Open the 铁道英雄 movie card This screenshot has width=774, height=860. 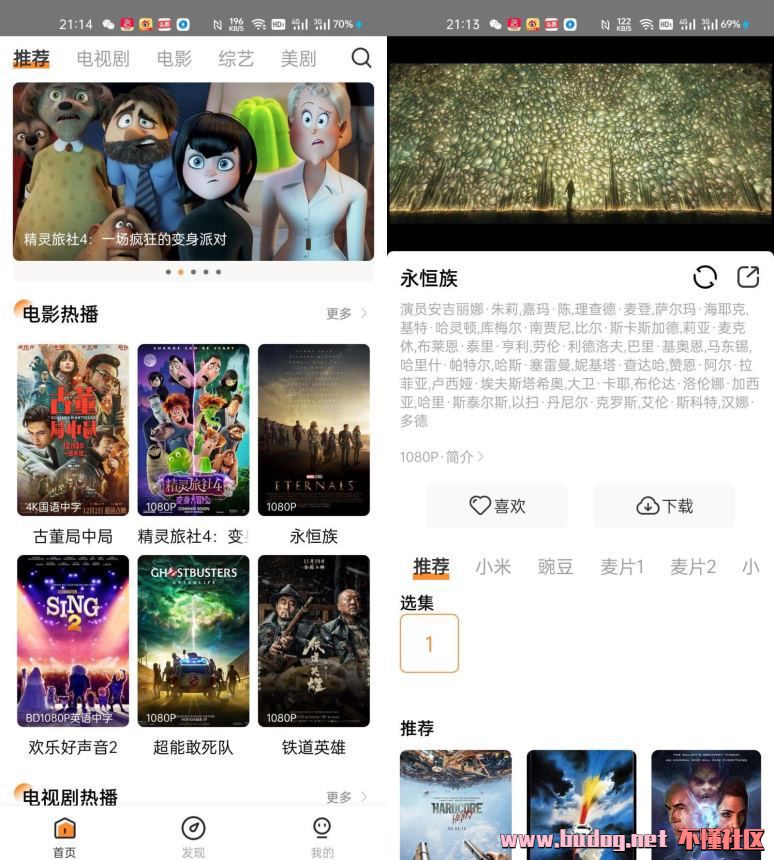(x=314, y=641)
